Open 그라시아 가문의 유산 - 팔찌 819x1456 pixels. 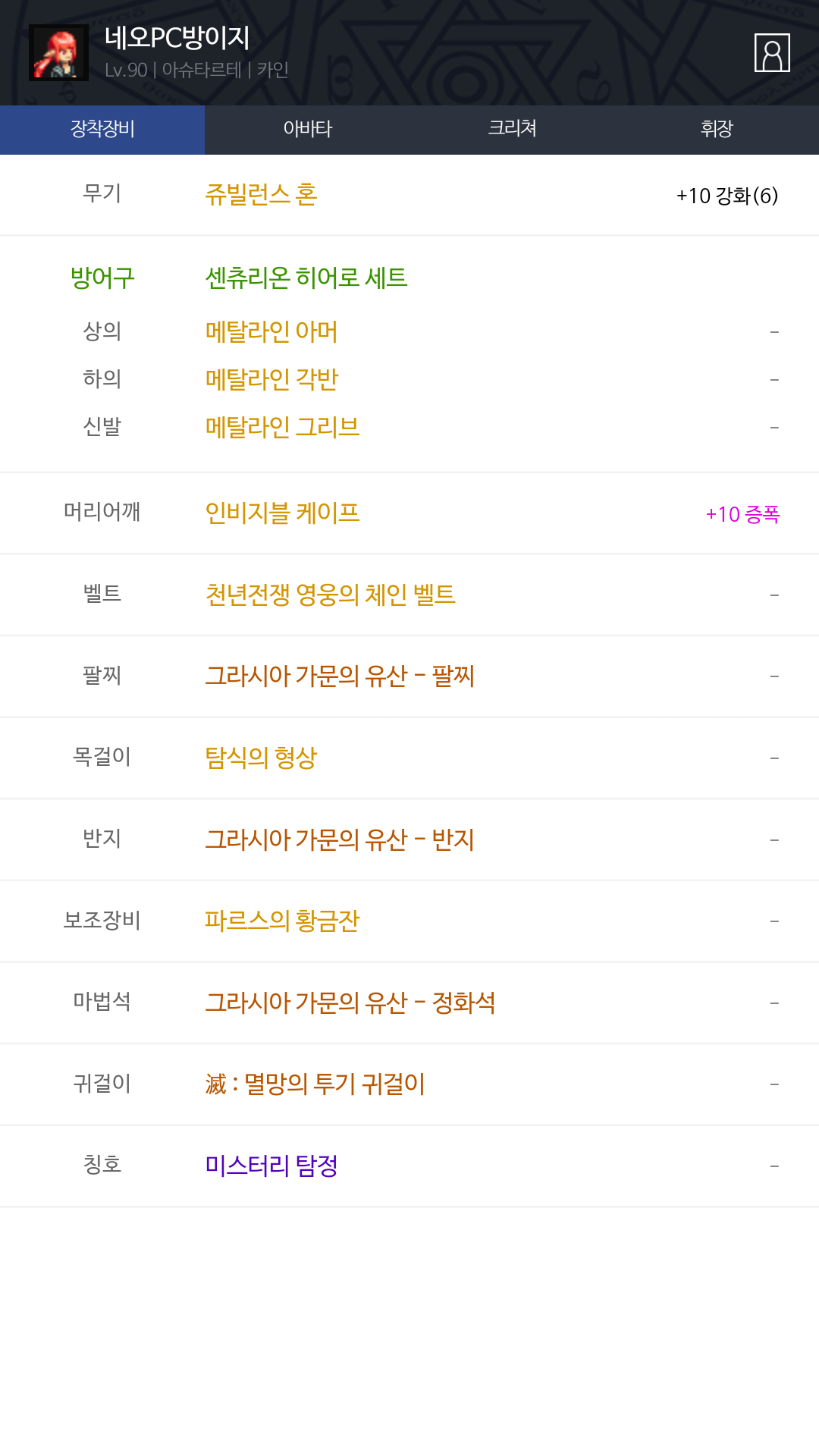pos(340,676)
